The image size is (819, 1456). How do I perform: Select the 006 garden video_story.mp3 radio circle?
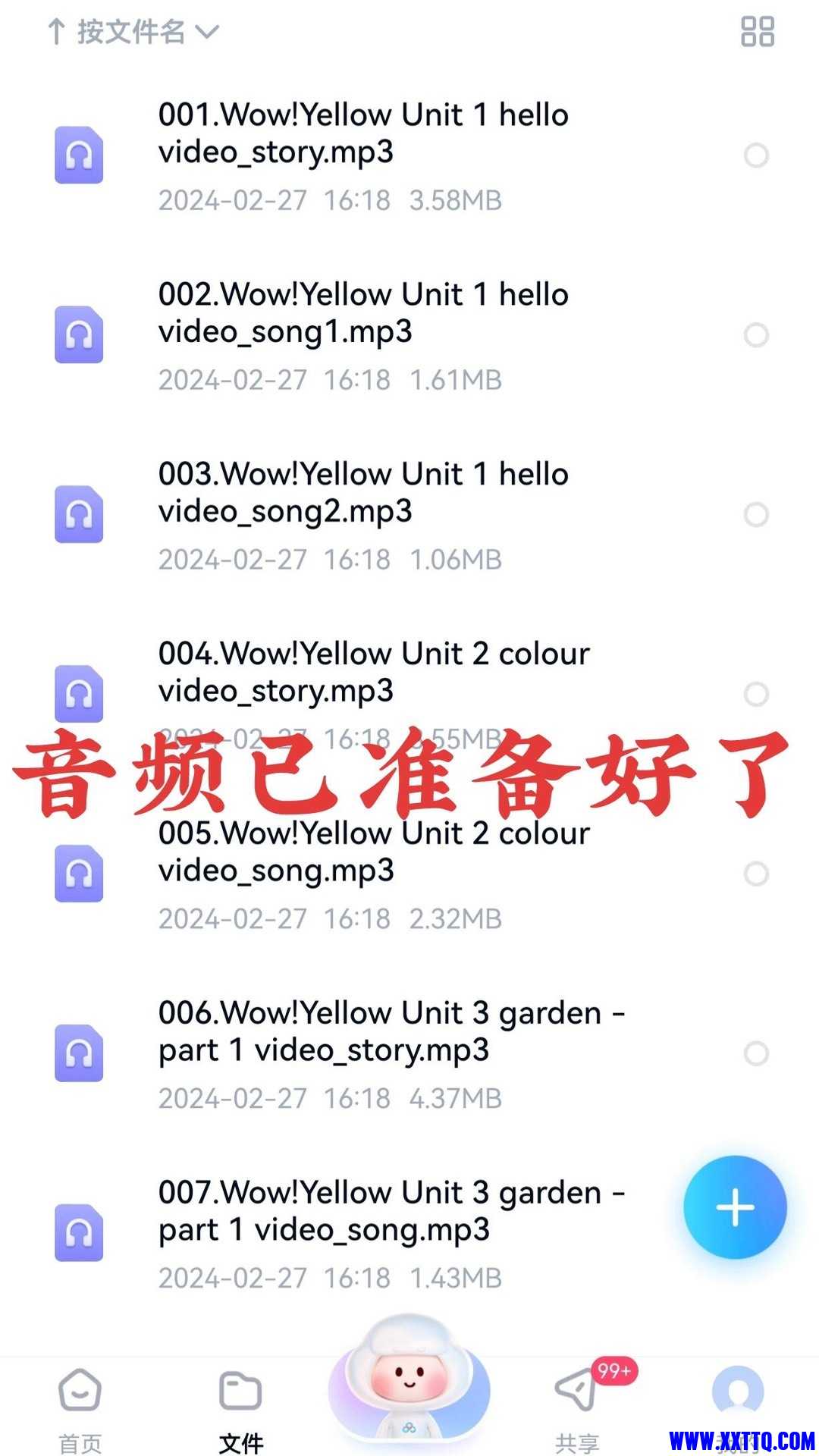756,1053
